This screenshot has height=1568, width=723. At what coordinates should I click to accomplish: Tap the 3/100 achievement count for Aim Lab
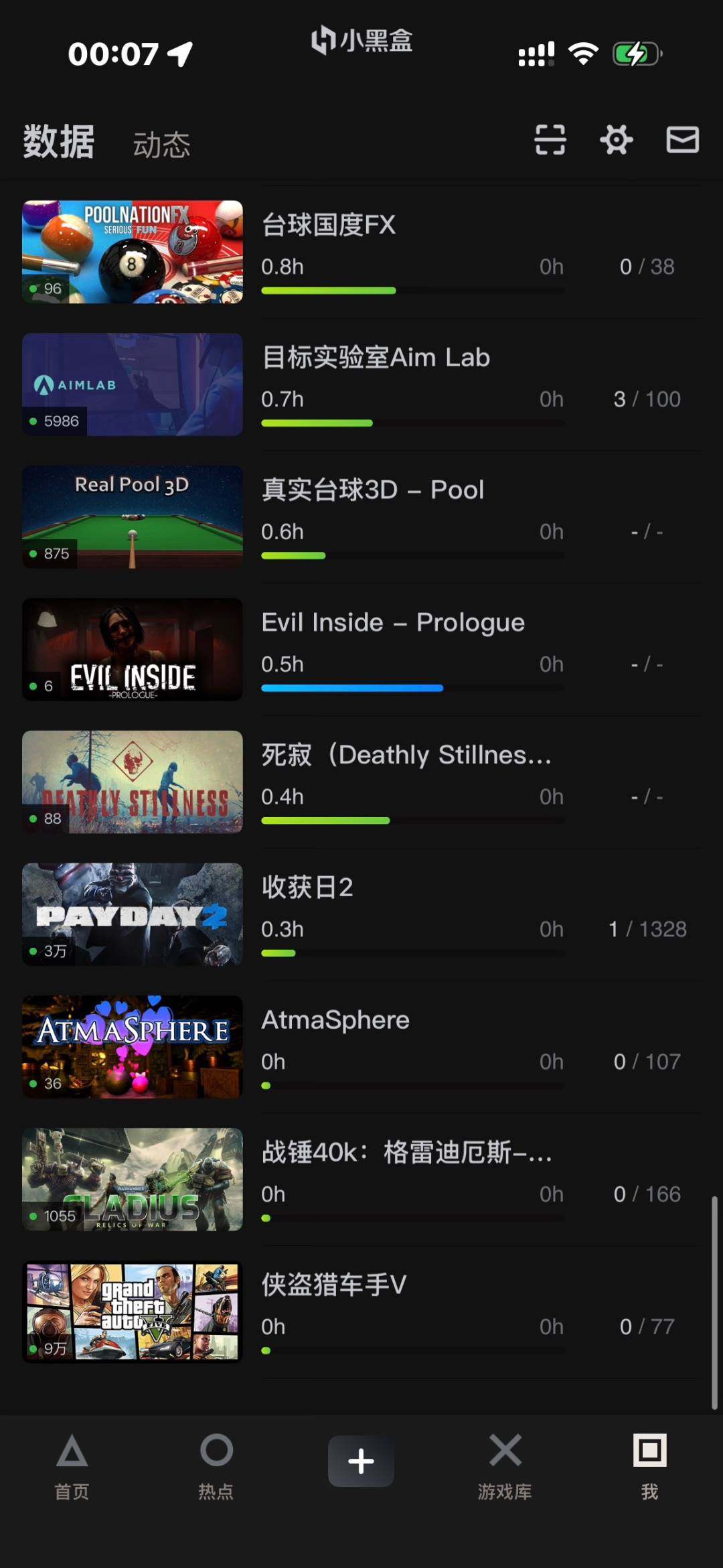point(647,399)
